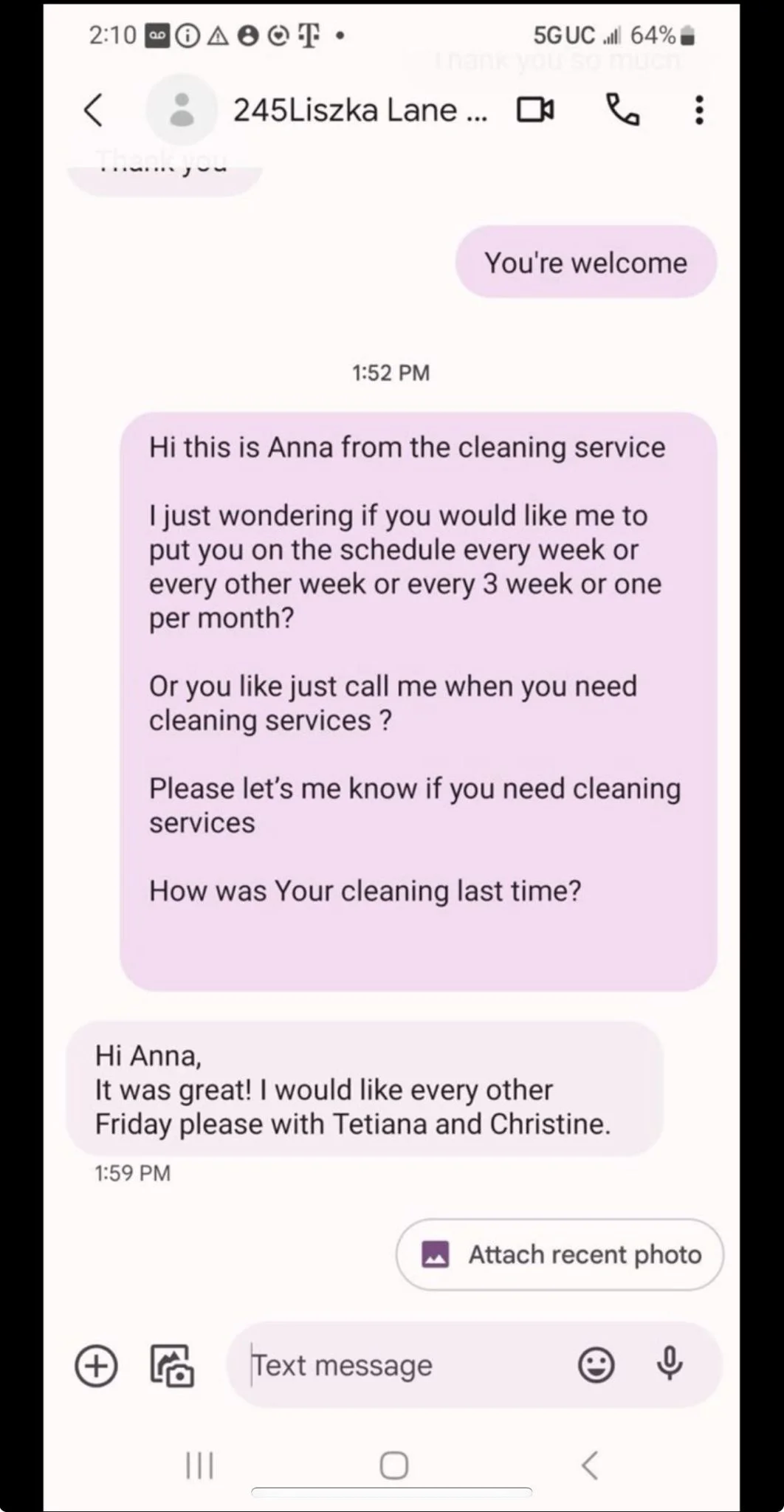The width and height of the screenshot is (784, 1512).
Task: Go to the home screen
Action: pos(393,1465)
